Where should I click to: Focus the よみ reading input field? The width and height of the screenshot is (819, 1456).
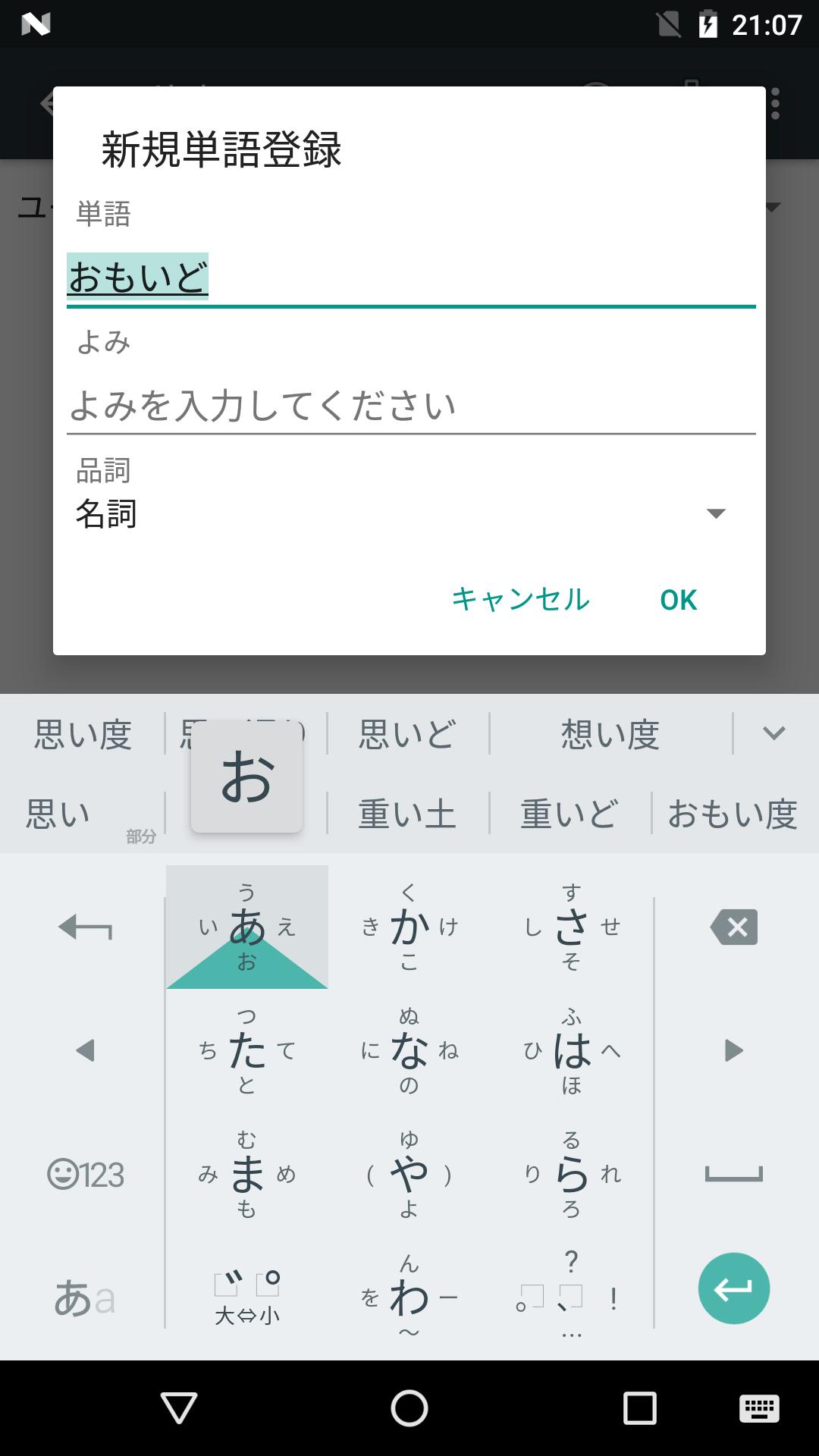point(409,406)
